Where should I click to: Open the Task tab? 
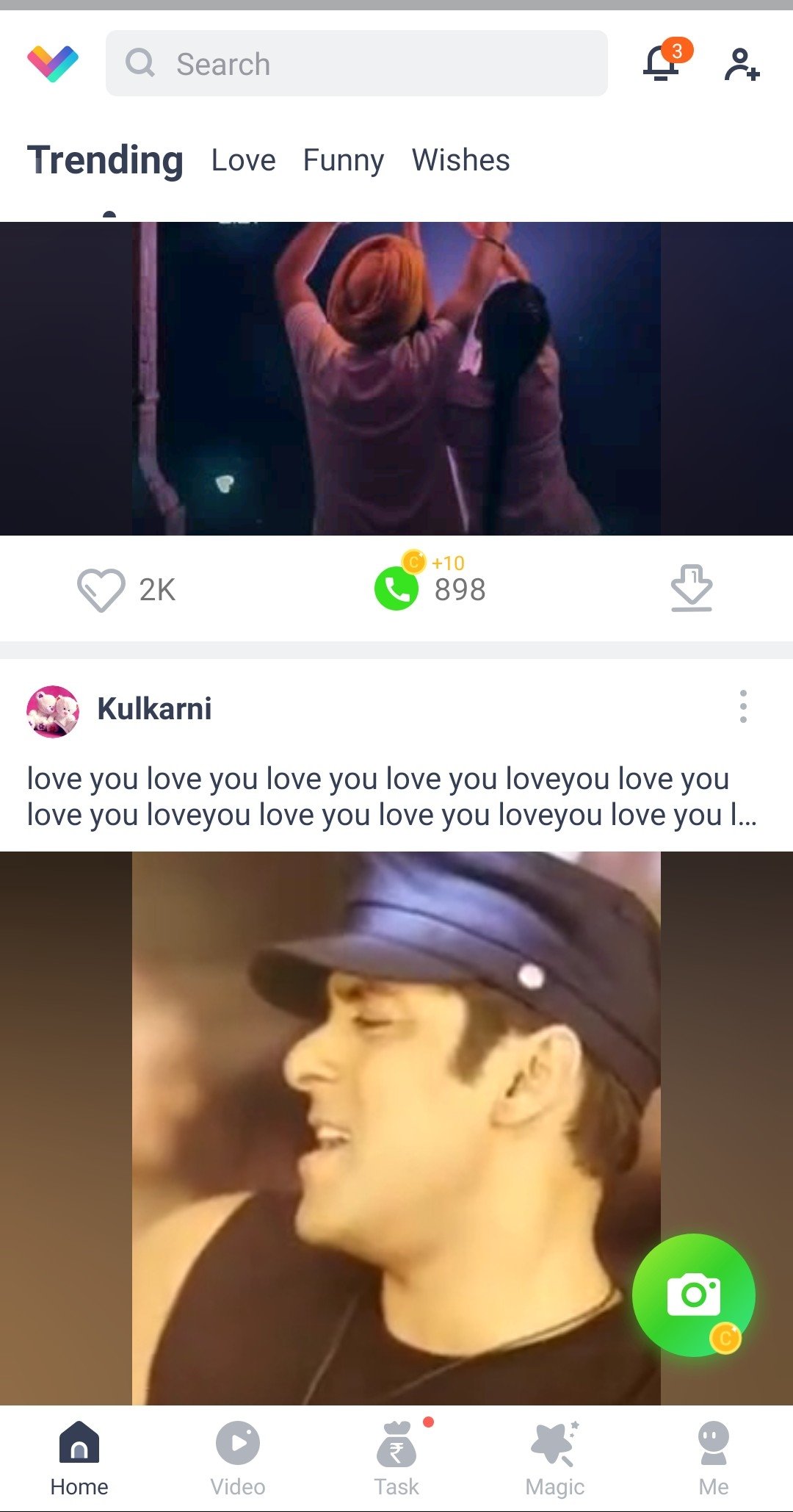396,1458
